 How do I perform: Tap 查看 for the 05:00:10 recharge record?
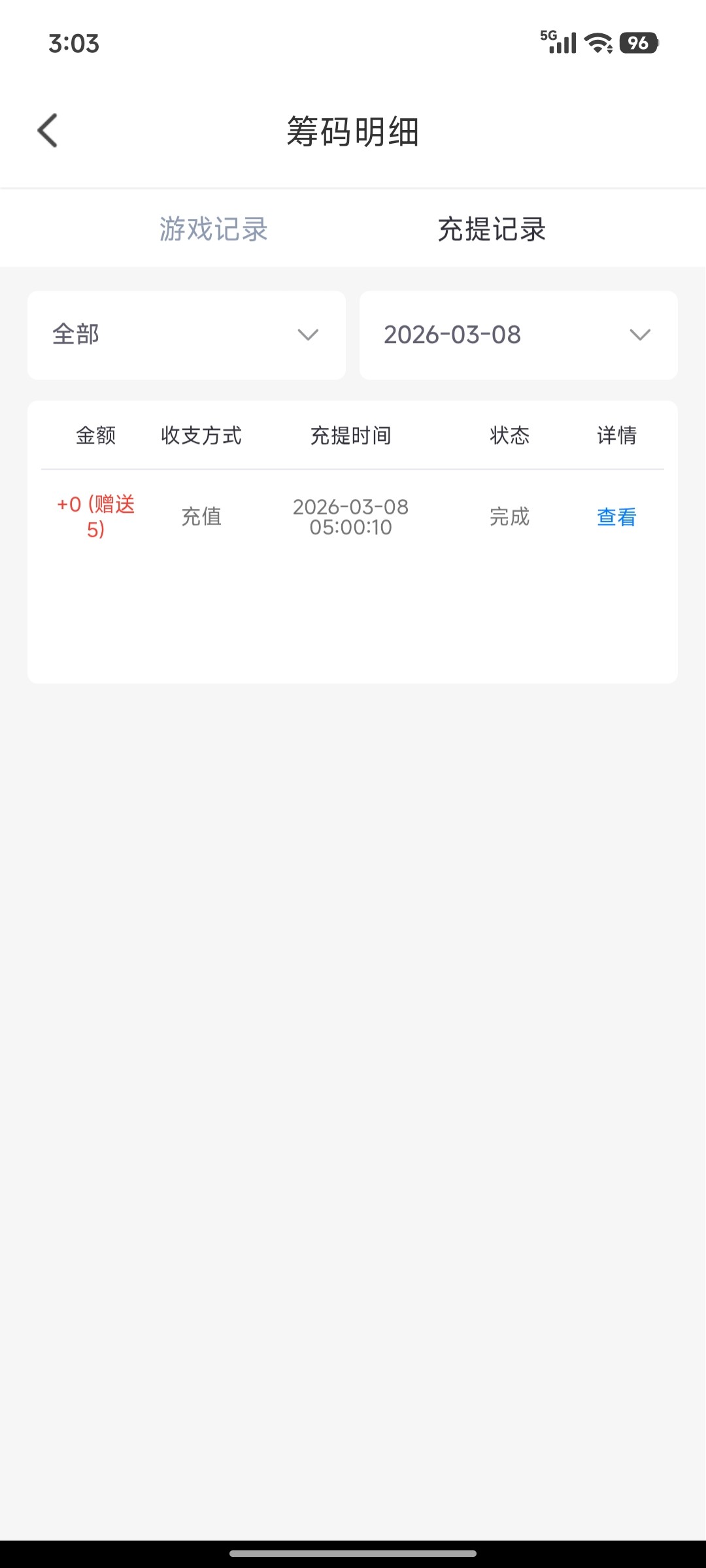[616, 517]
